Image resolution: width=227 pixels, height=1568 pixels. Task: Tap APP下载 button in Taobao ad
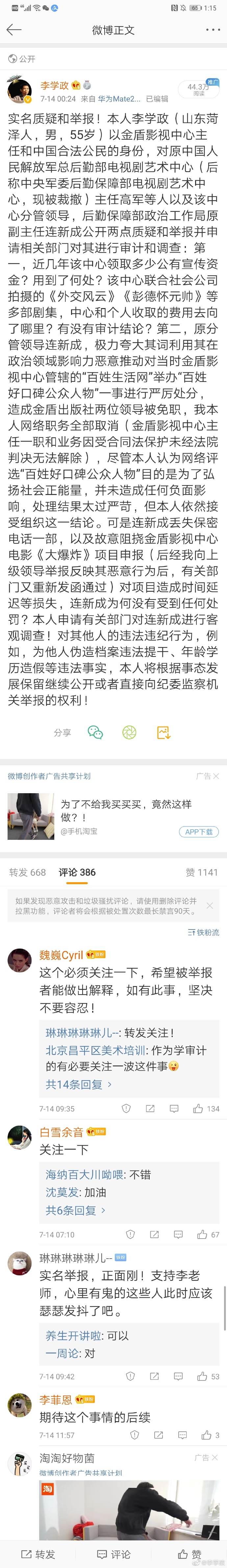click(199, 832)
